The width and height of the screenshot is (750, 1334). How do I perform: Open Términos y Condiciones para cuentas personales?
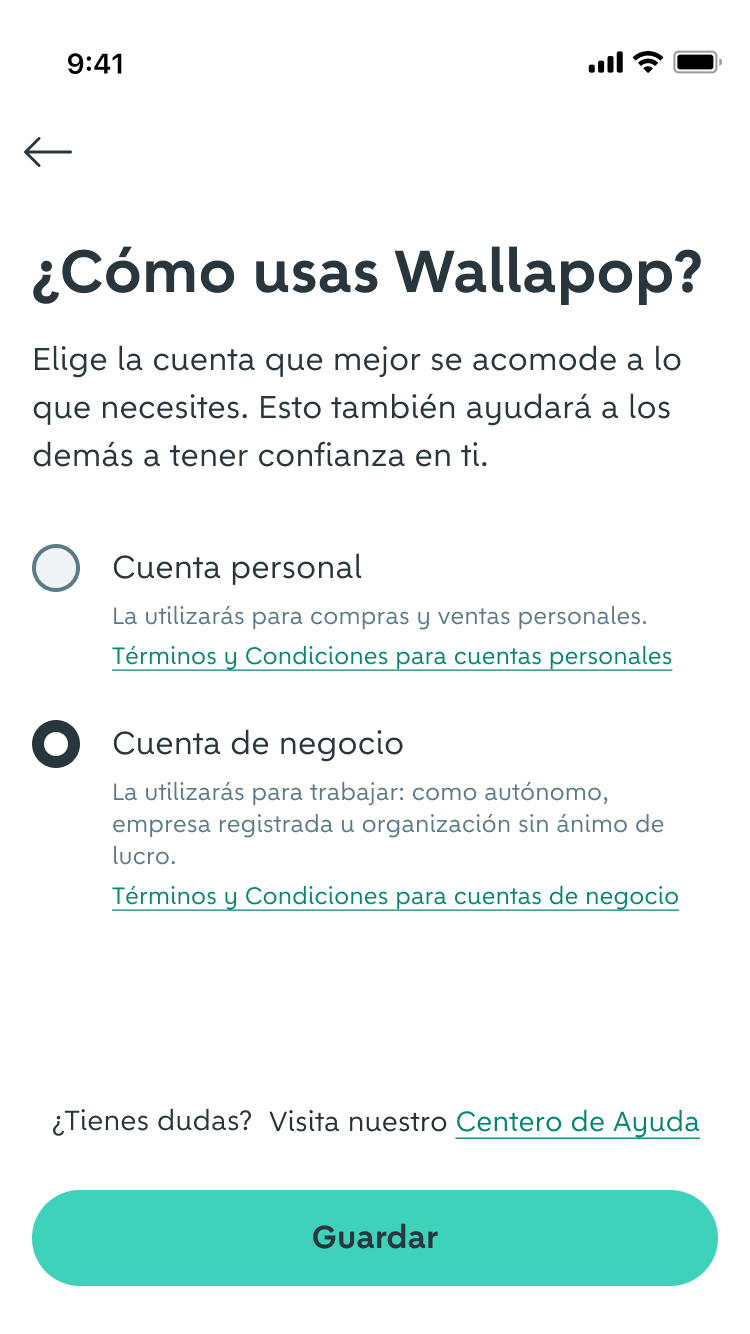pos(392,657)
